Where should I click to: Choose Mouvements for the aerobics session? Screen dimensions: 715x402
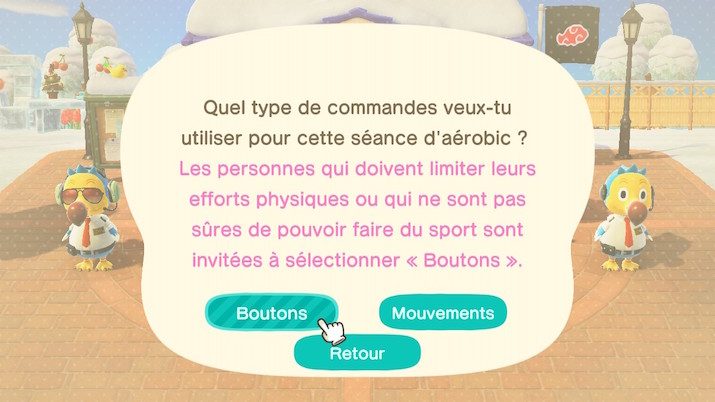tap(443, 313)
